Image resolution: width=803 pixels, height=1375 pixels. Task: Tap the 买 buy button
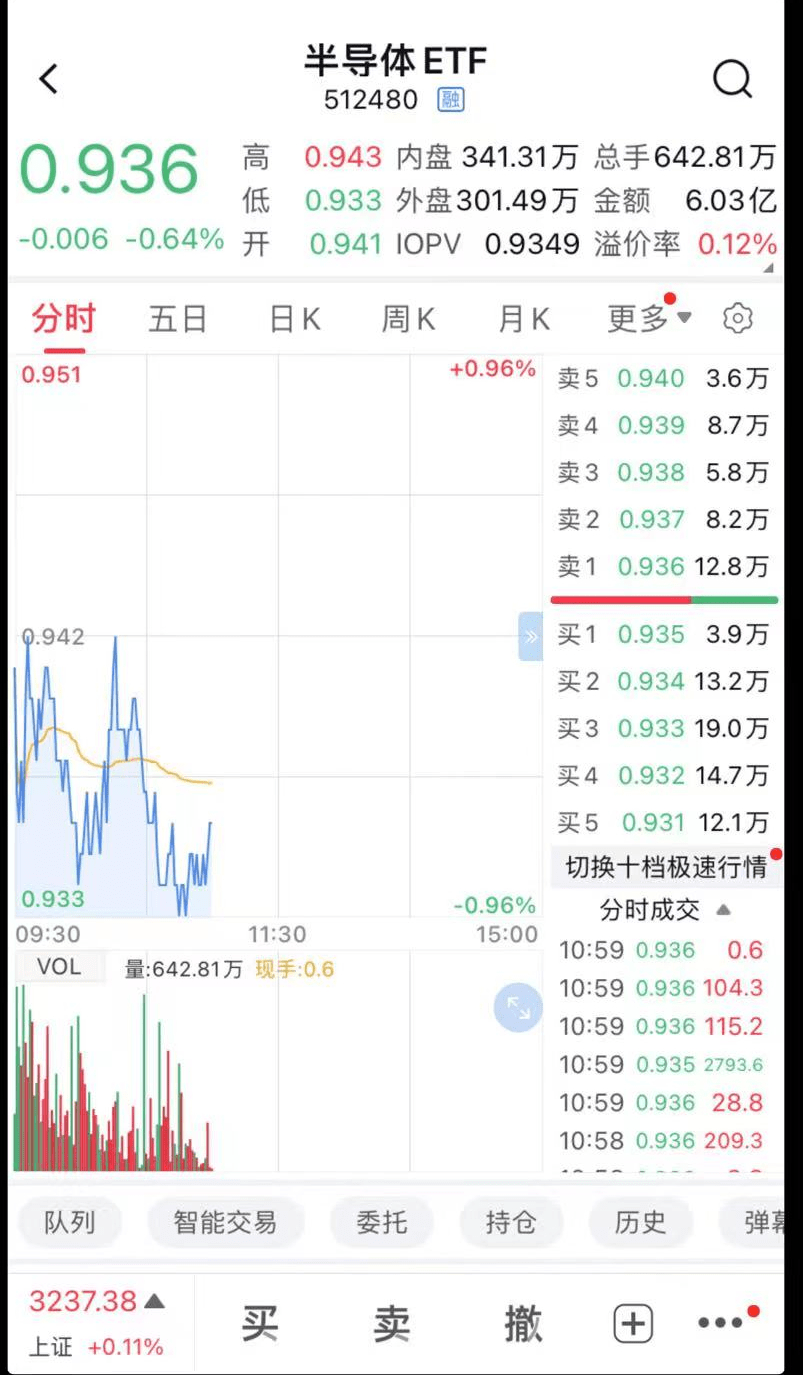pos(260,1323)
